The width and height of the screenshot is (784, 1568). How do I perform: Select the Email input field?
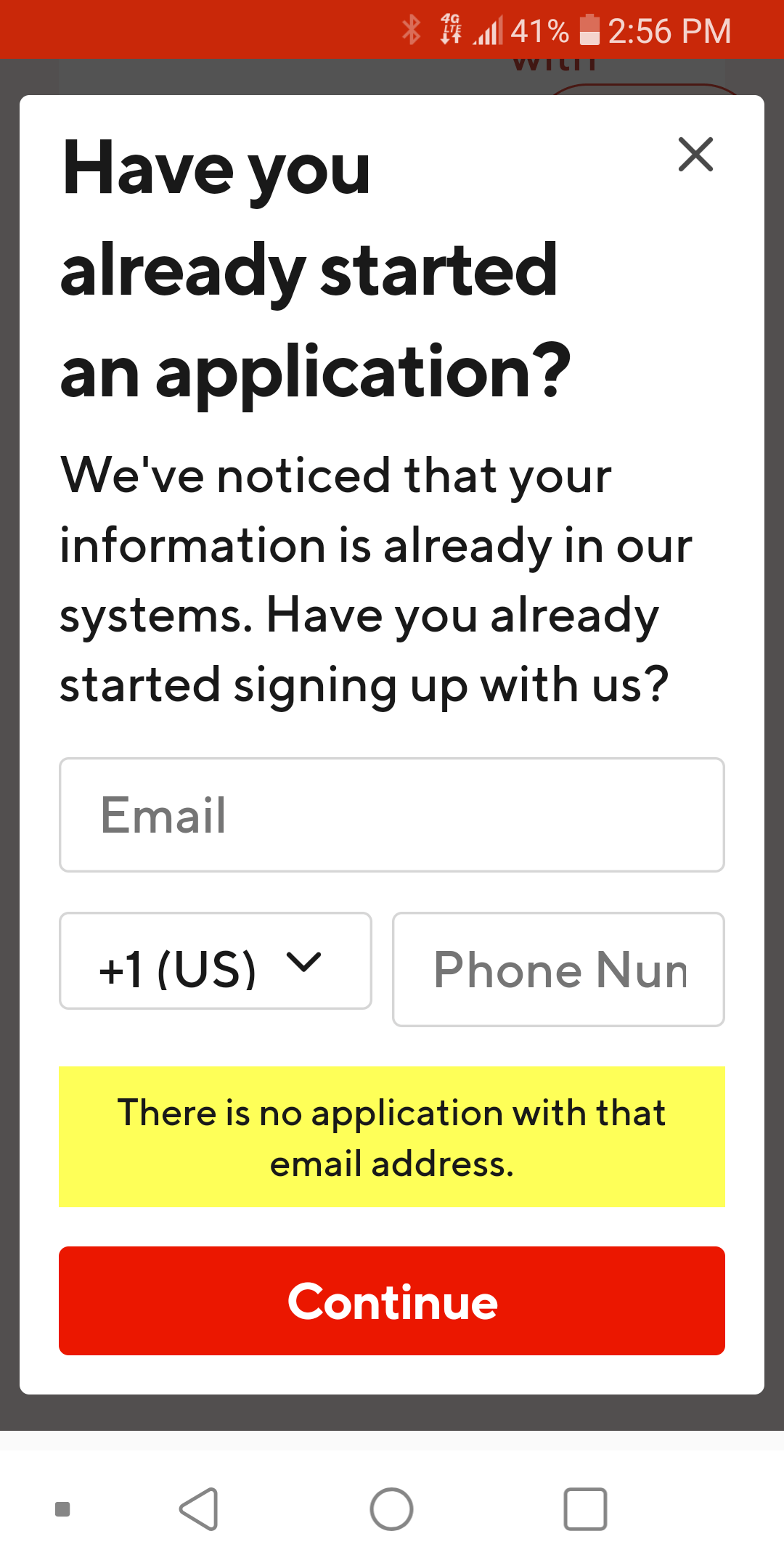(x=392, y=814)
